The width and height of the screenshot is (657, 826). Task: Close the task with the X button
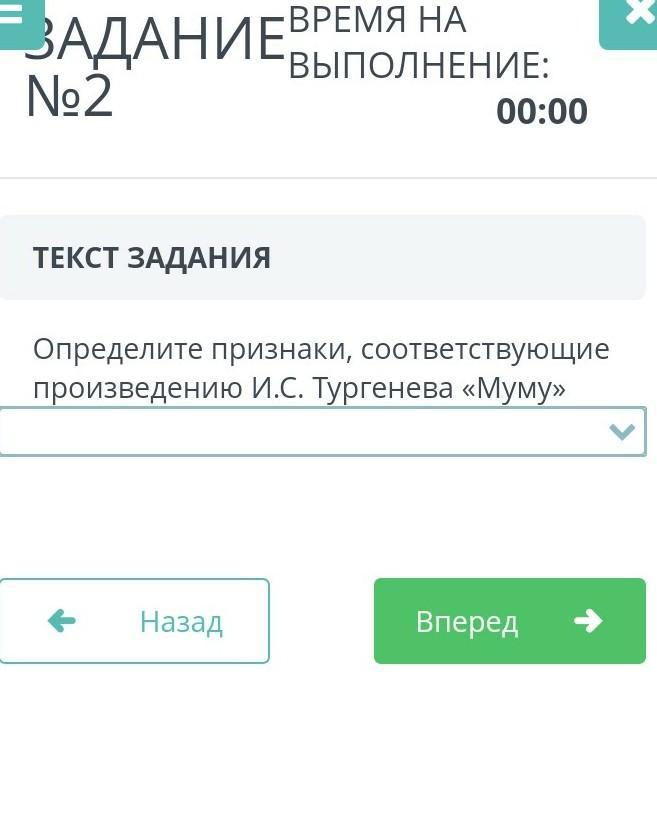[x=632, y=20]
